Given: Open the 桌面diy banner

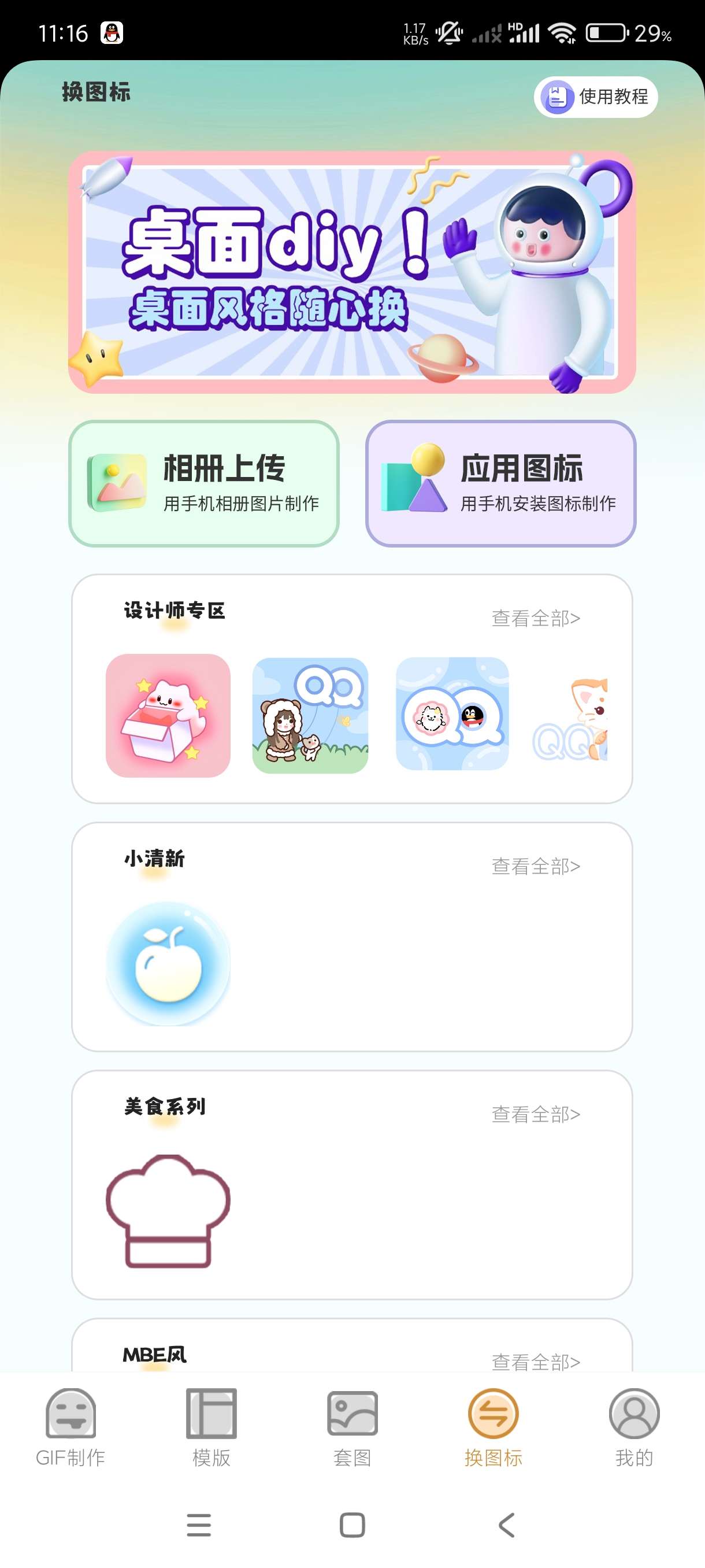Looking at the screenshot, I should [x=351, y=272].
